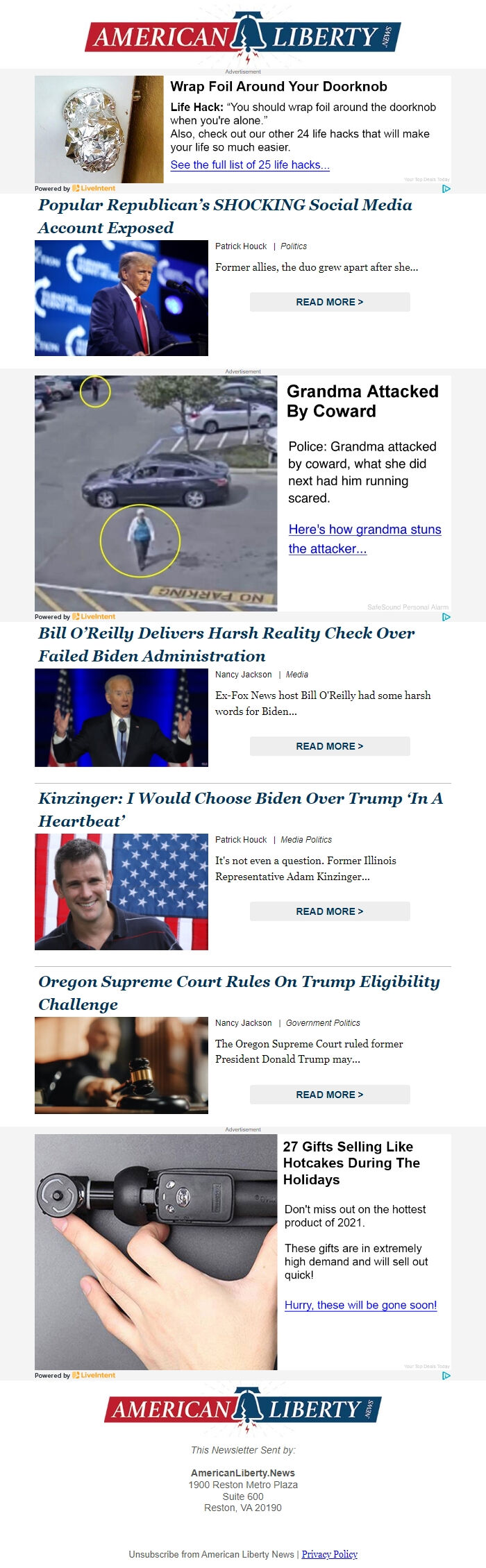
Task: Open the Biden speech article image
Action: click(x=121, y=718)
